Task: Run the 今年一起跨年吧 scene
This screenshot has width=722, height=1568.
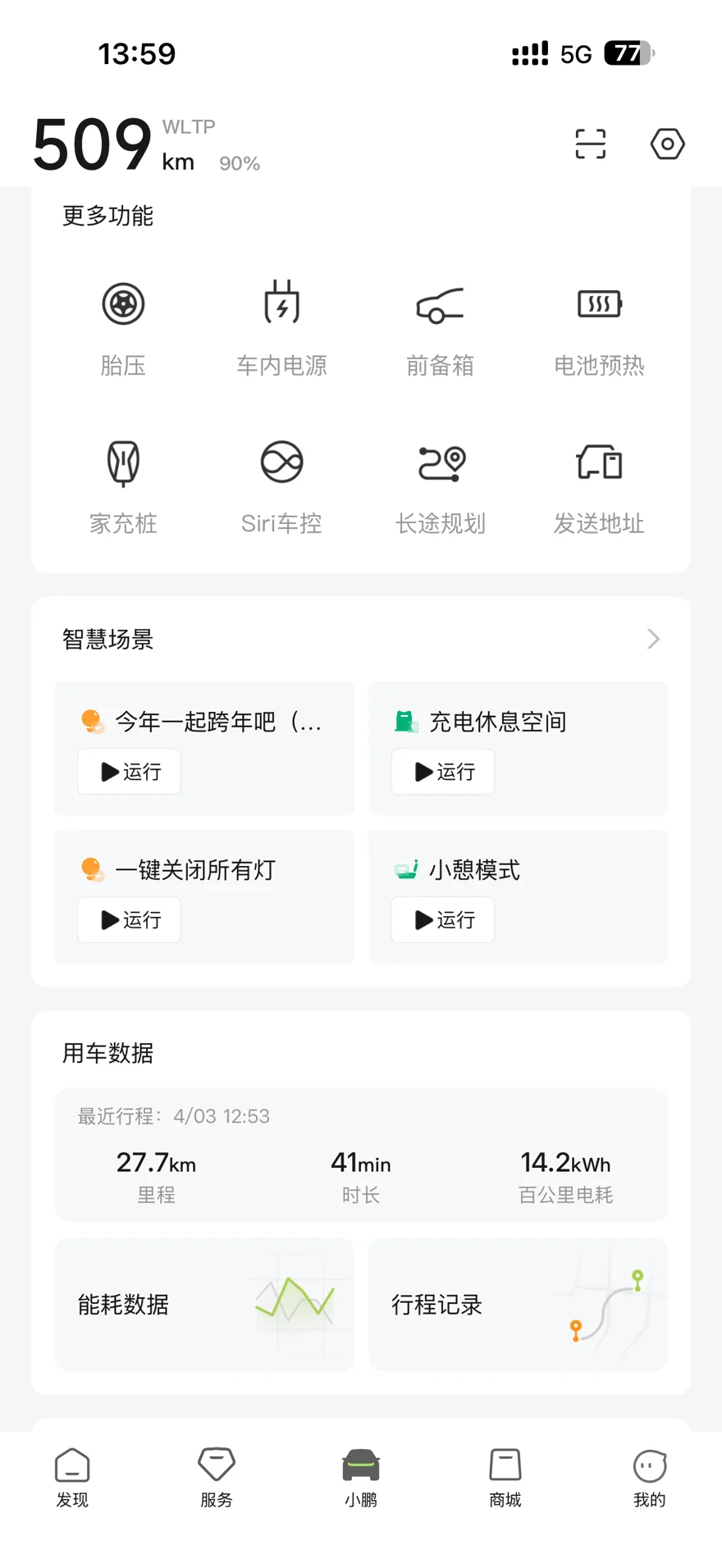Action: tap(130, 772)
